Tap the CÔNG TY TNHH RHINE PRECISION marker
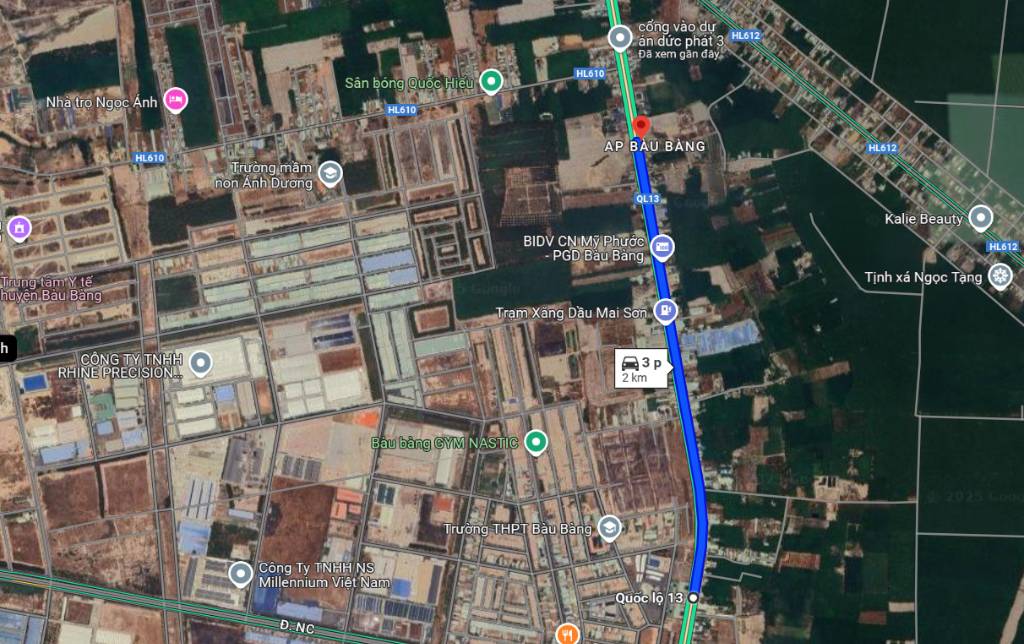This screenshot has width=1024, height=644. coord(201,363)
